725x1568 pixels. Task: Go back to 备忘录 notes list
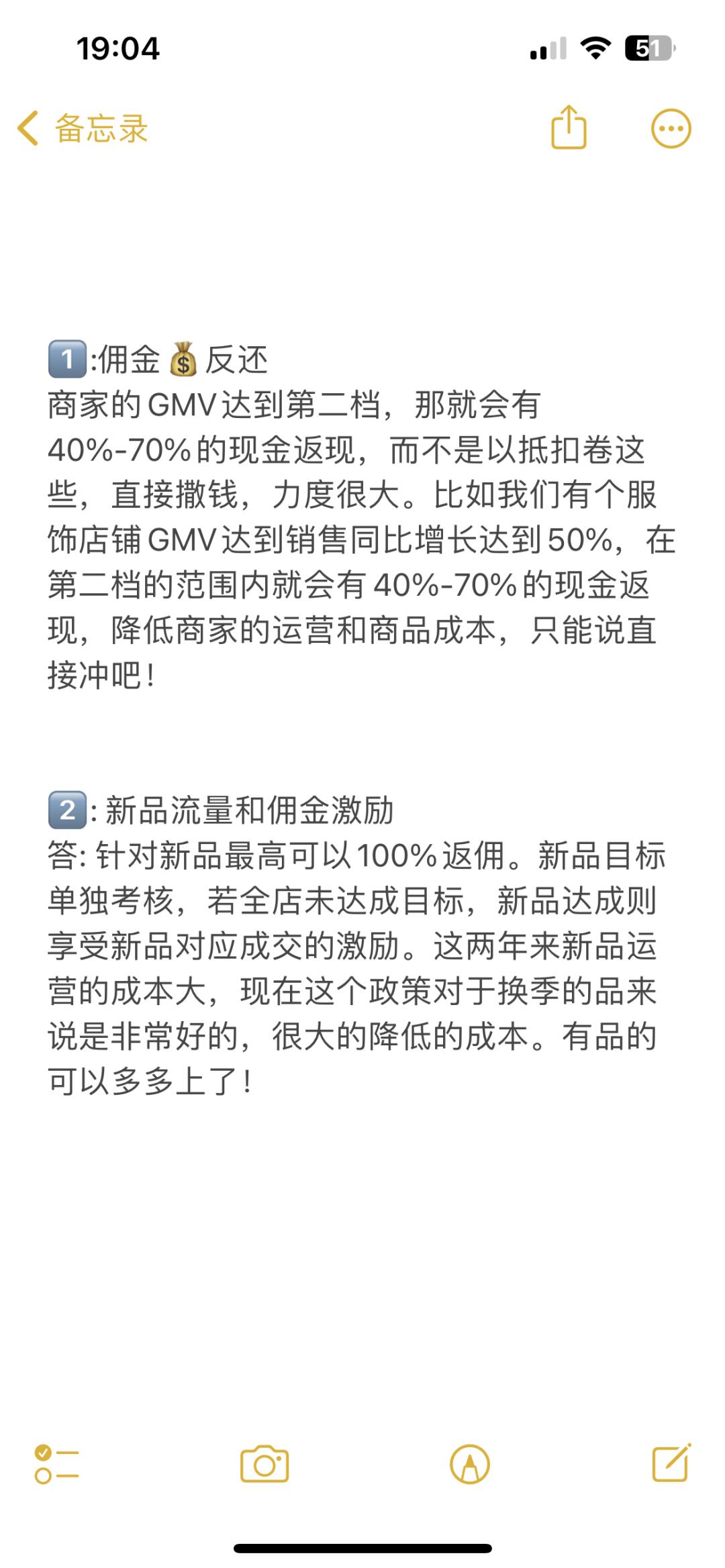click(x=82, y=128)
